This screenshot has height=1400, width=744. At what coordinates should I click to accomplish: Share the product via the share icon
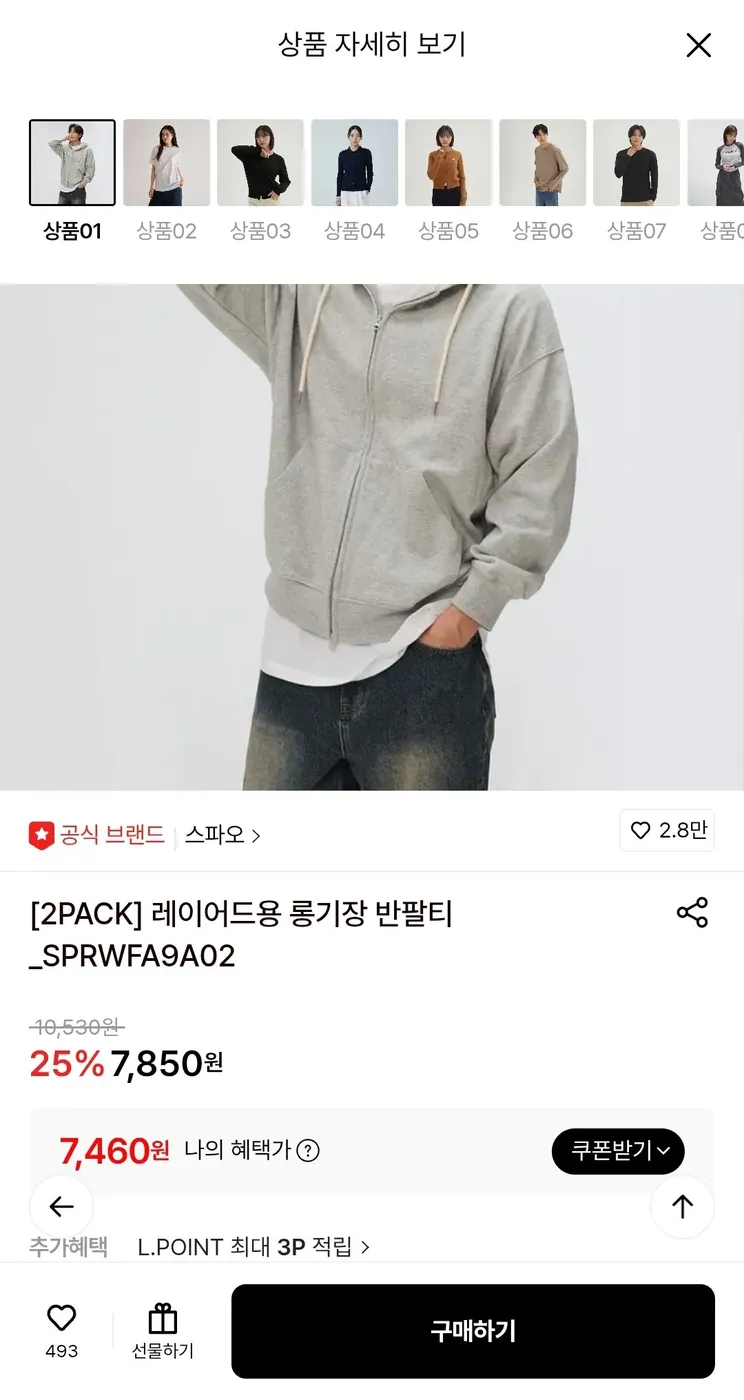691,911
